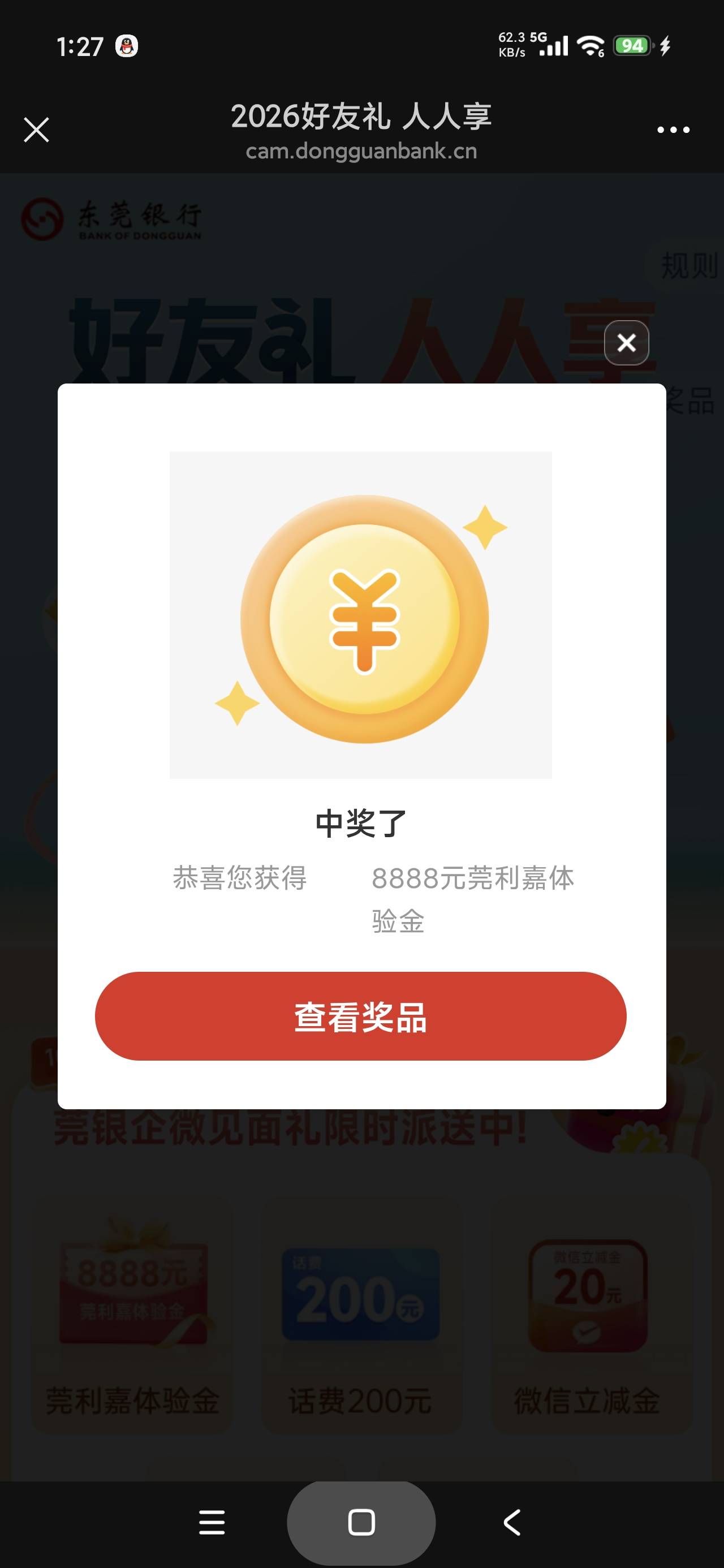Open the three-dot overflow menu
The width and height of the screenshot is (724, 1568).
(674, 130)
